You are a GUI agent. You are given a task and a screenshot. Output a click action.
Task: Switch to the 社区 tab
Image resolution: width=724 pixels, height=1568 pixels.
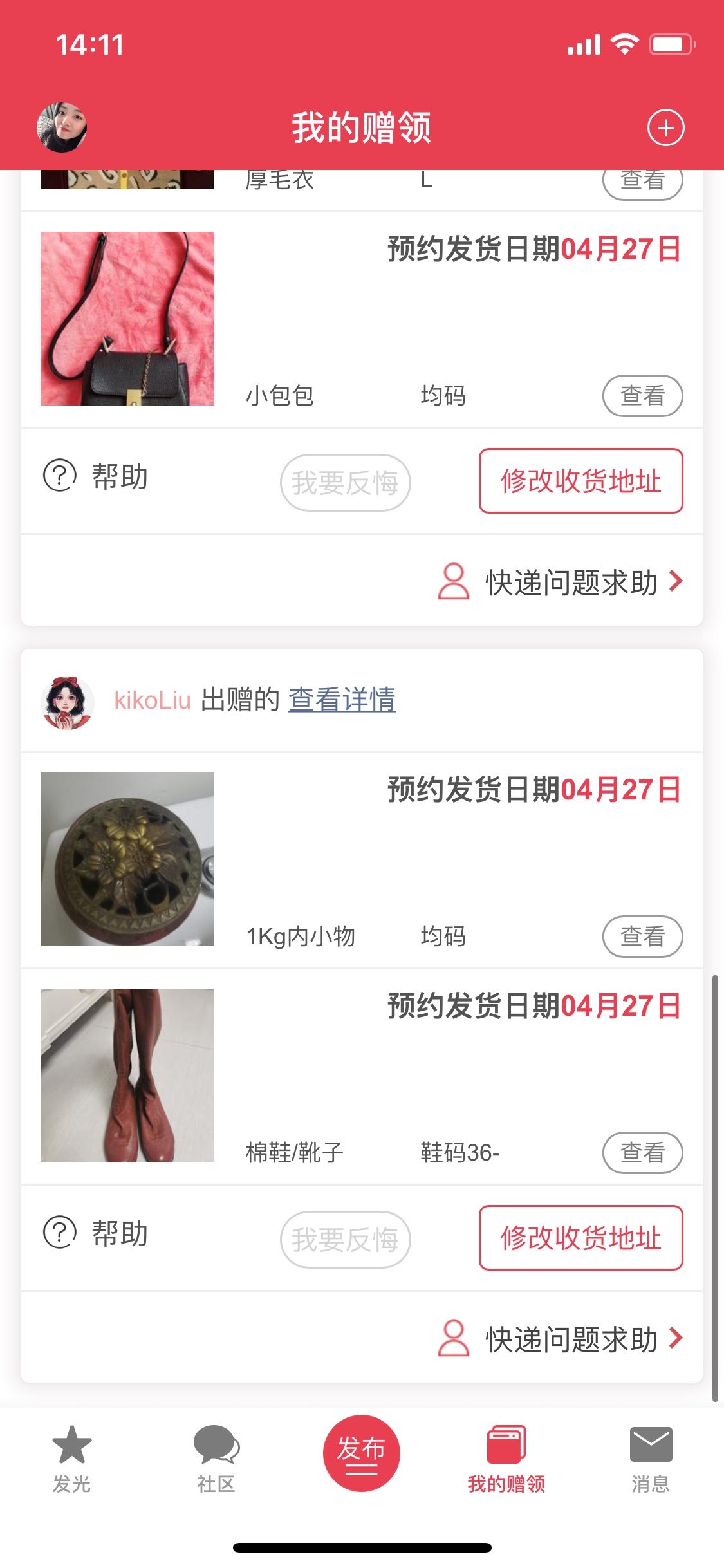pyautogui.click(x=216, y=1459)
